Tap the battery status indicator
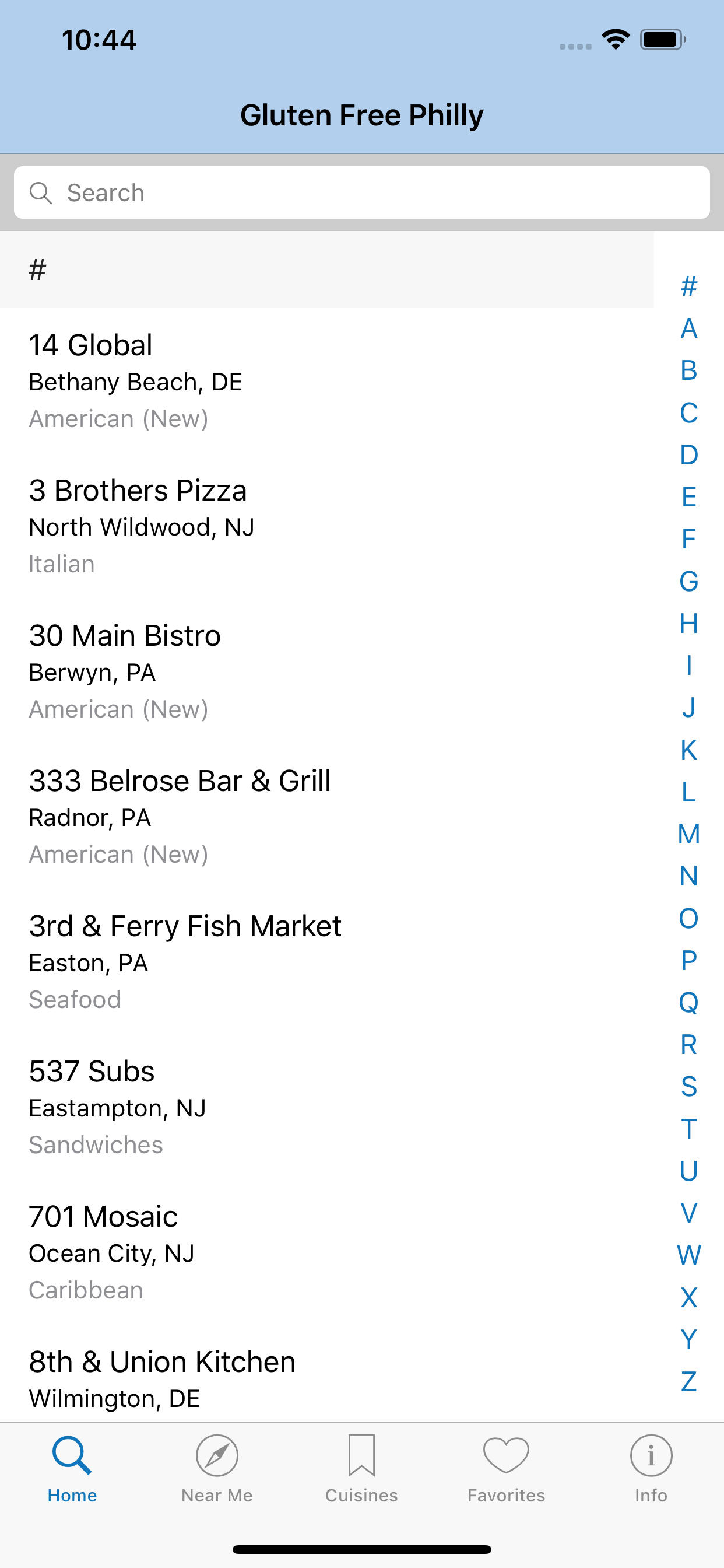Image resolution: width=724 pixels, height=1568 pixels. pyautogui.click(x=660, y=39)
